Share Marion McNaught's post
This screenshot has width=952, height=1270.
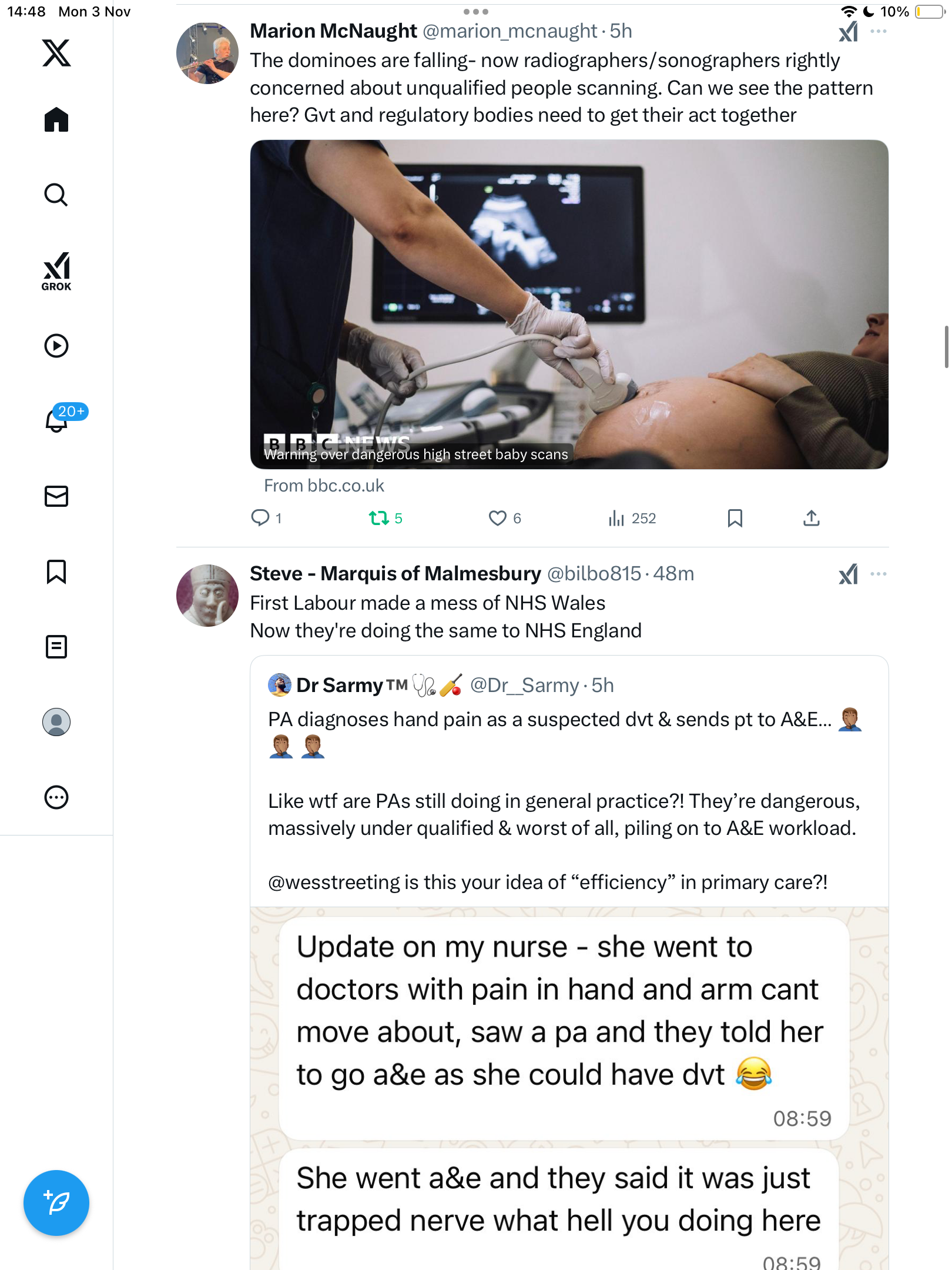click(x=811, y=518)
